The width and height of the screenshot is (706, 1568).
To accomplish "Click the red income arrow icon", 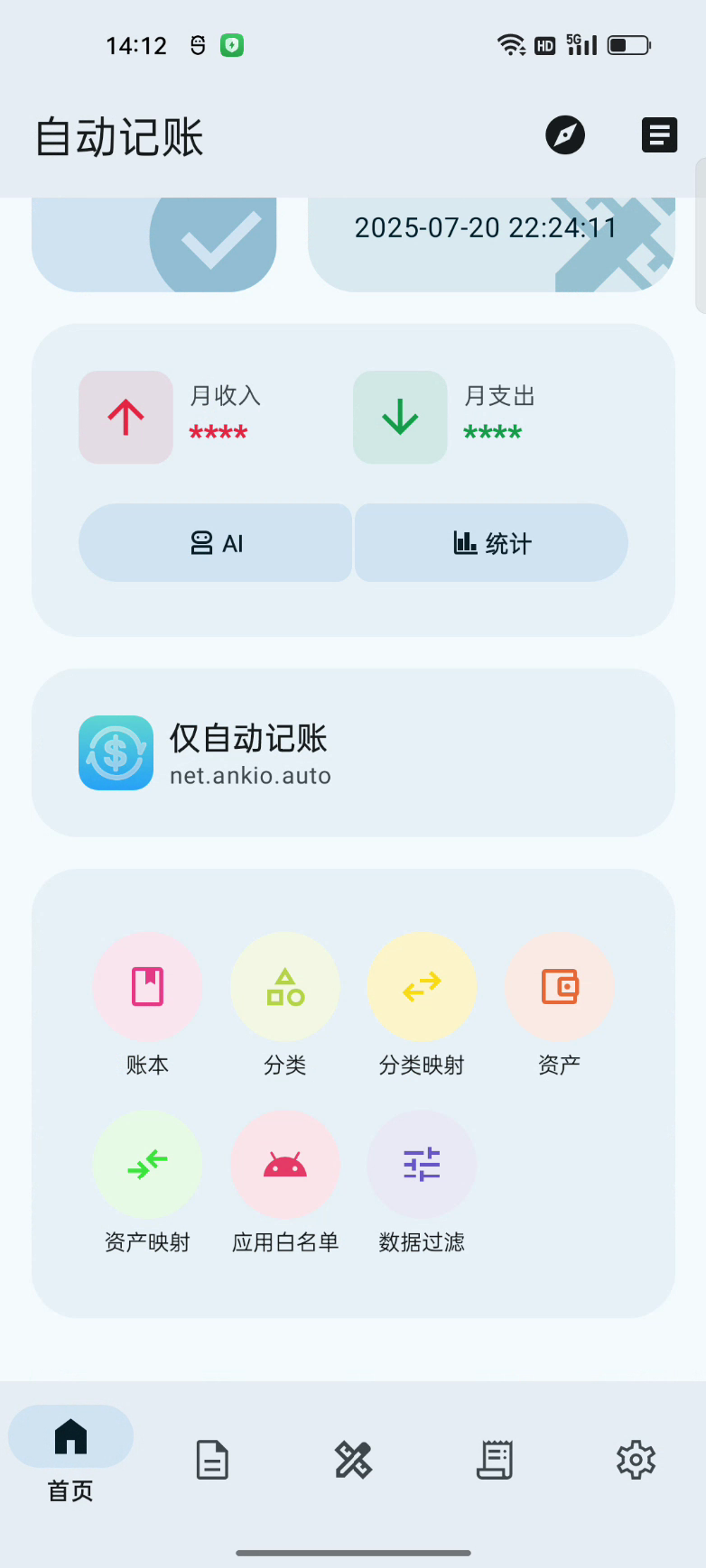I will click(x=125, y=417).
